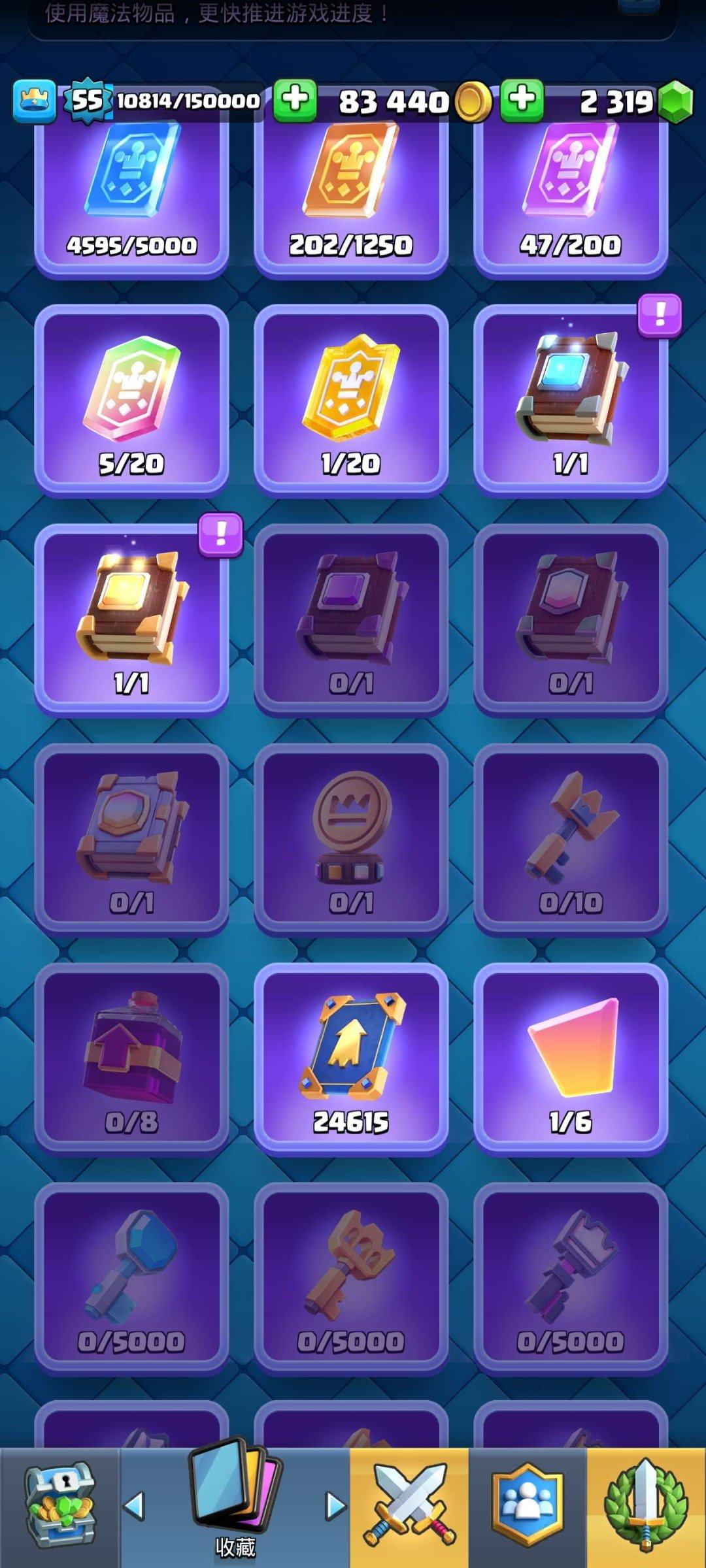The image size is (706, 1568).
Task: Open the blue-gem book of cards 1/1
Action: tap(571, 400)
